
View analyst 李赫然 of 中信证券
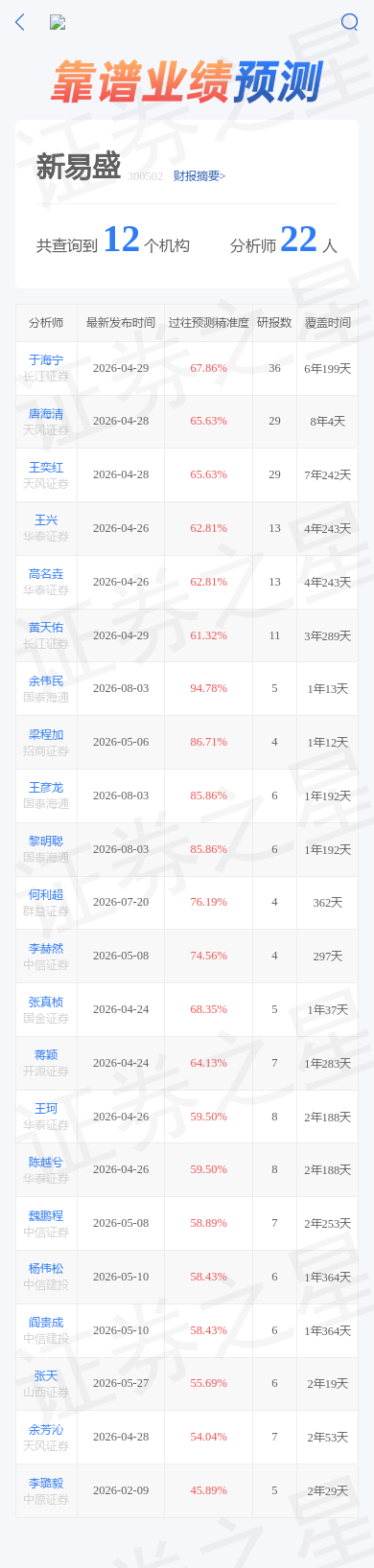(46, 949)
